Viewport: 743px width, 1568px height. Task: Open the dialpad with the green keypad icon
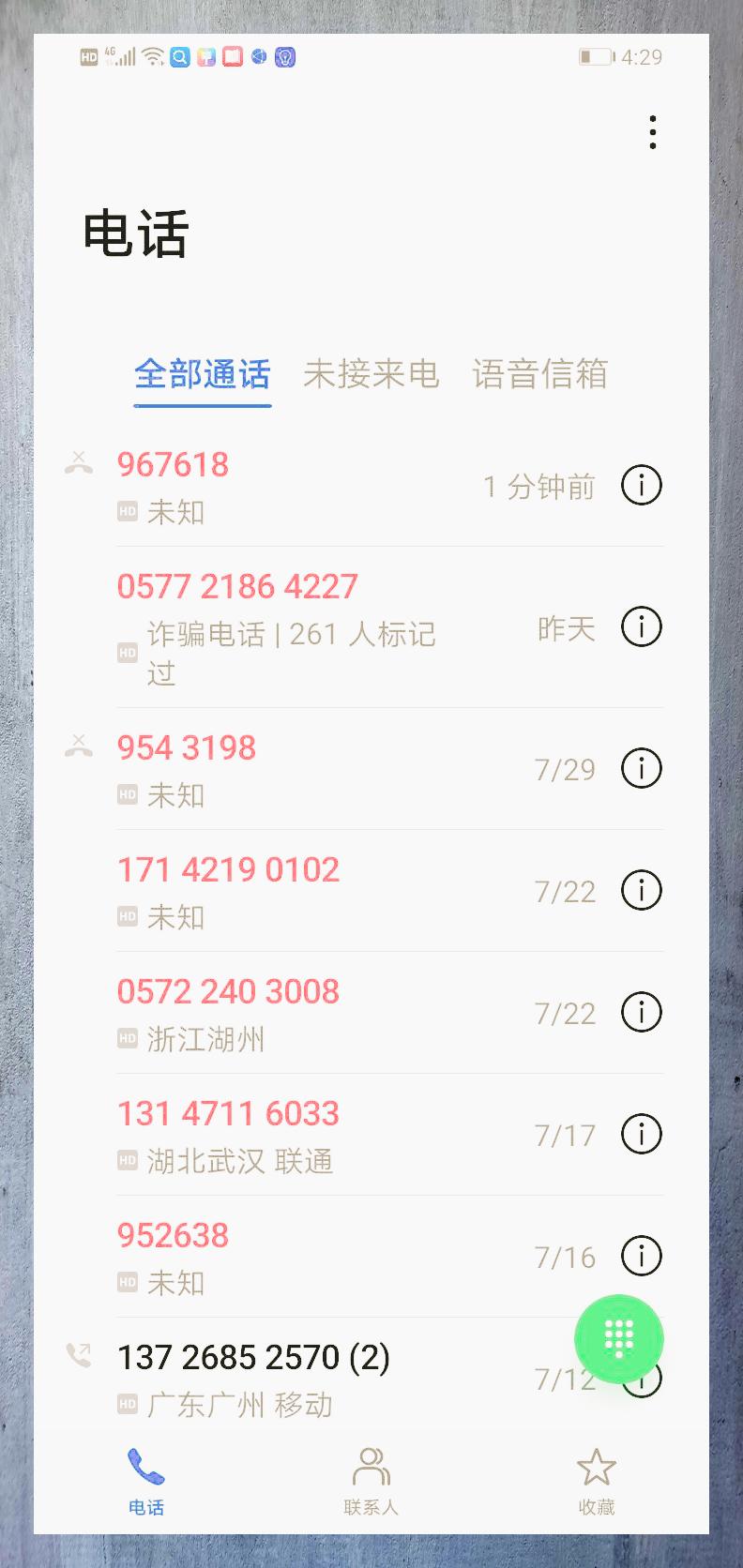coord(619,1338)
